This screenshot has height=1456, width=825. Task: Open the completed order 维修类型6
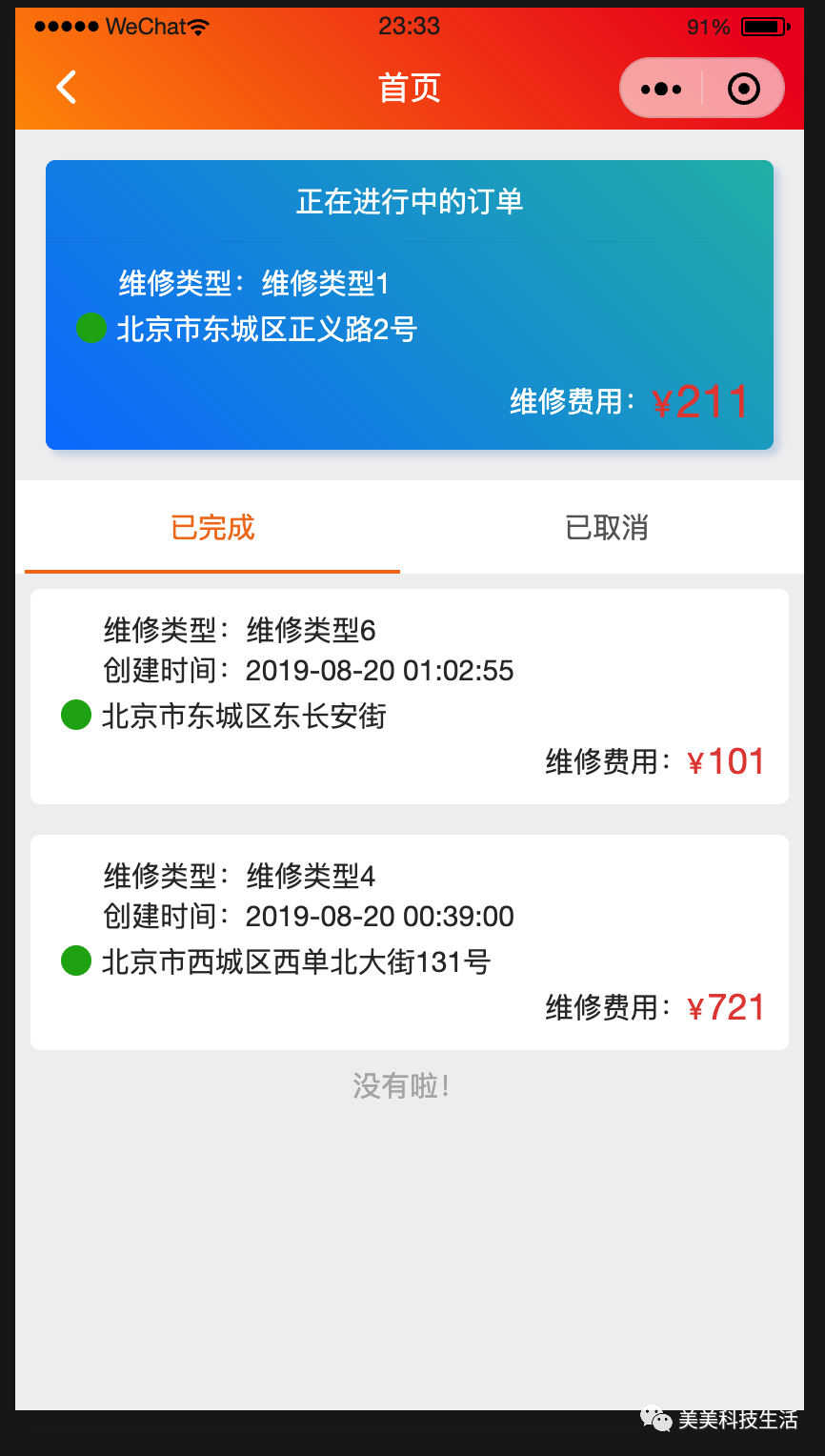tap(410, 697)
